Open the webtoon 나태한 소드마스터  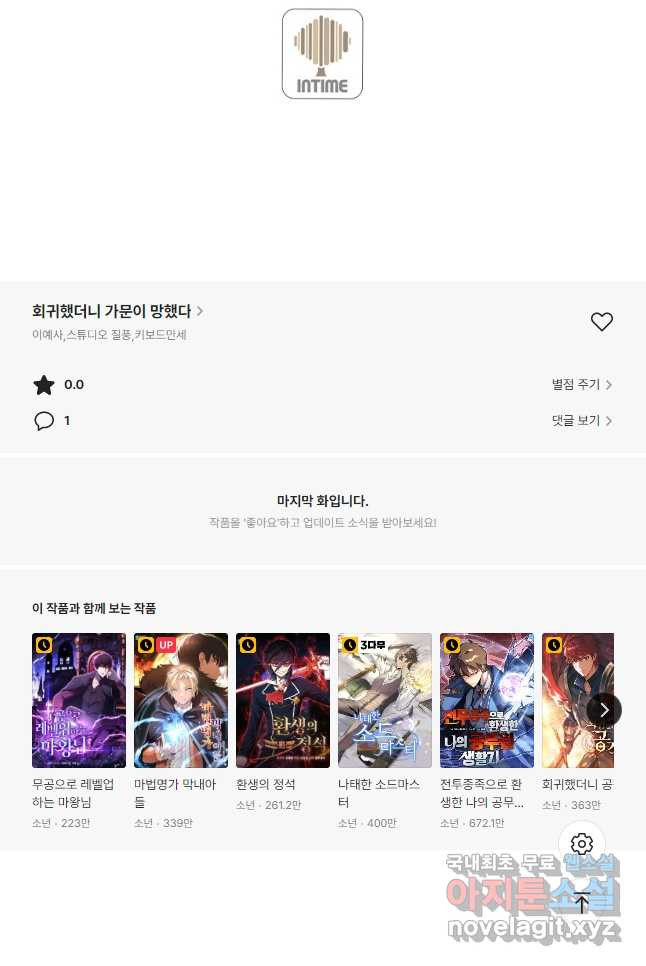click(x=385, y=700)
